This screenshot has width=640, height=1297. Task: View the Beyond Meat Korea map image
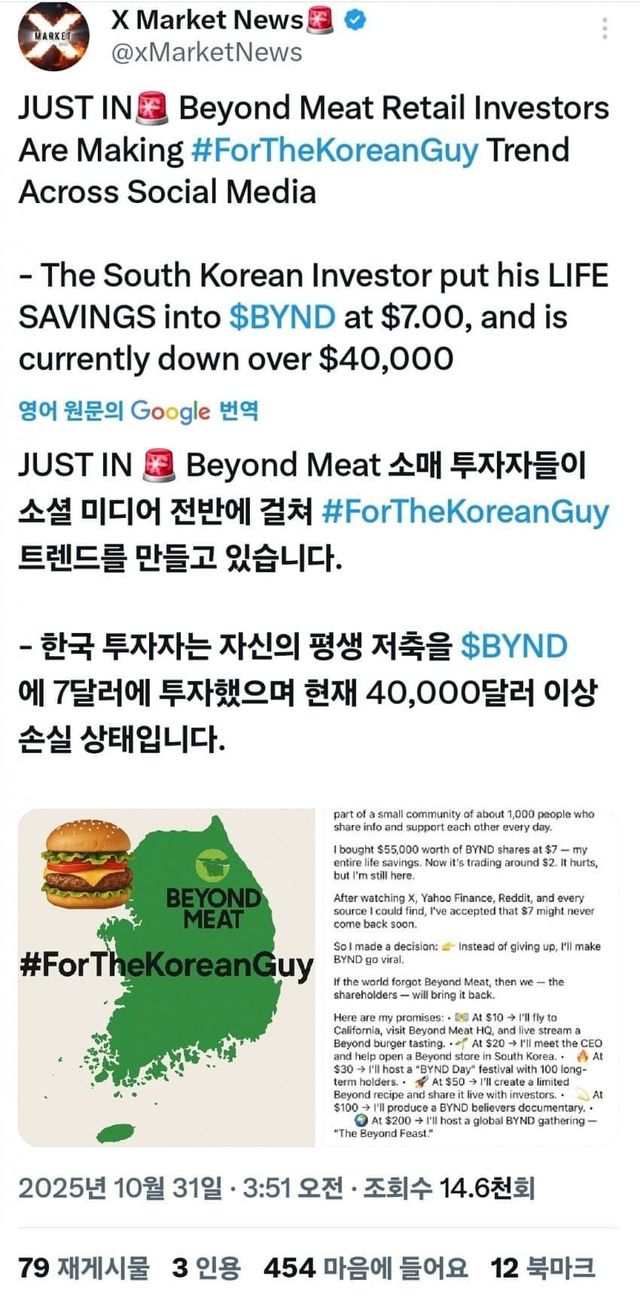tap(170, 975)
